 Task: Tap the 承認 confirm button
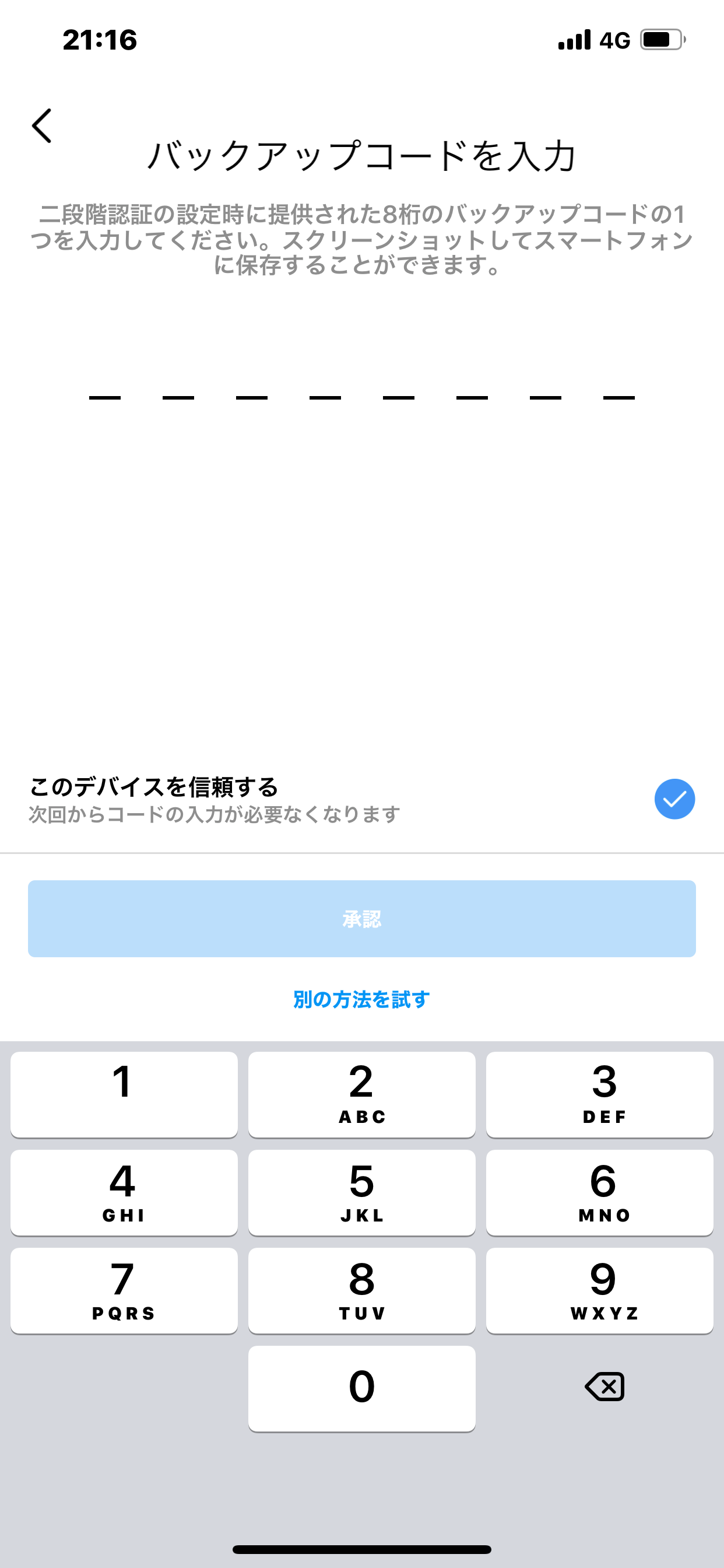pos(362,919)
